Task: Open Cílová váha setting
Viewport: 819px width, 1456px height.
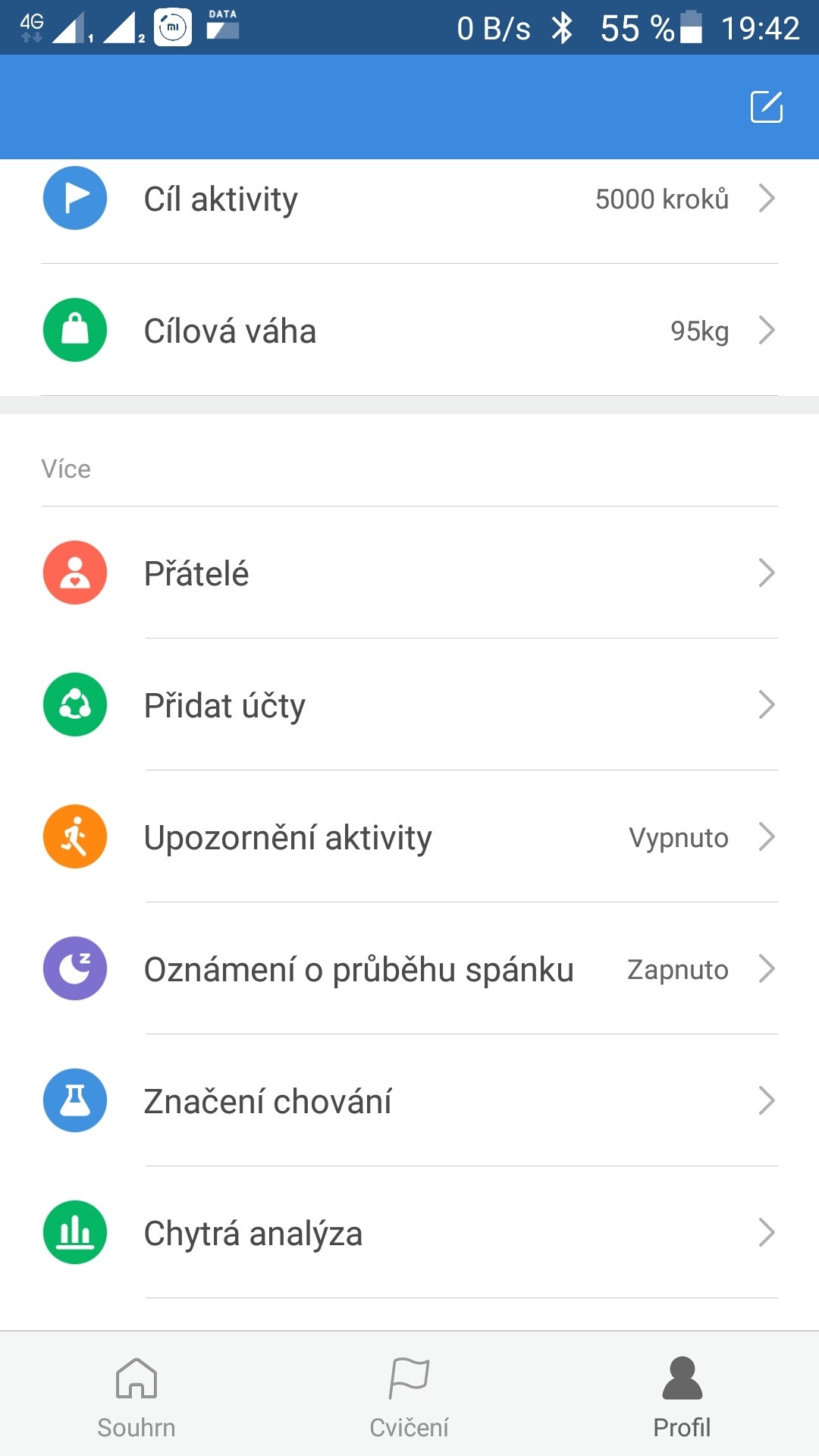Action: [409, 331]
